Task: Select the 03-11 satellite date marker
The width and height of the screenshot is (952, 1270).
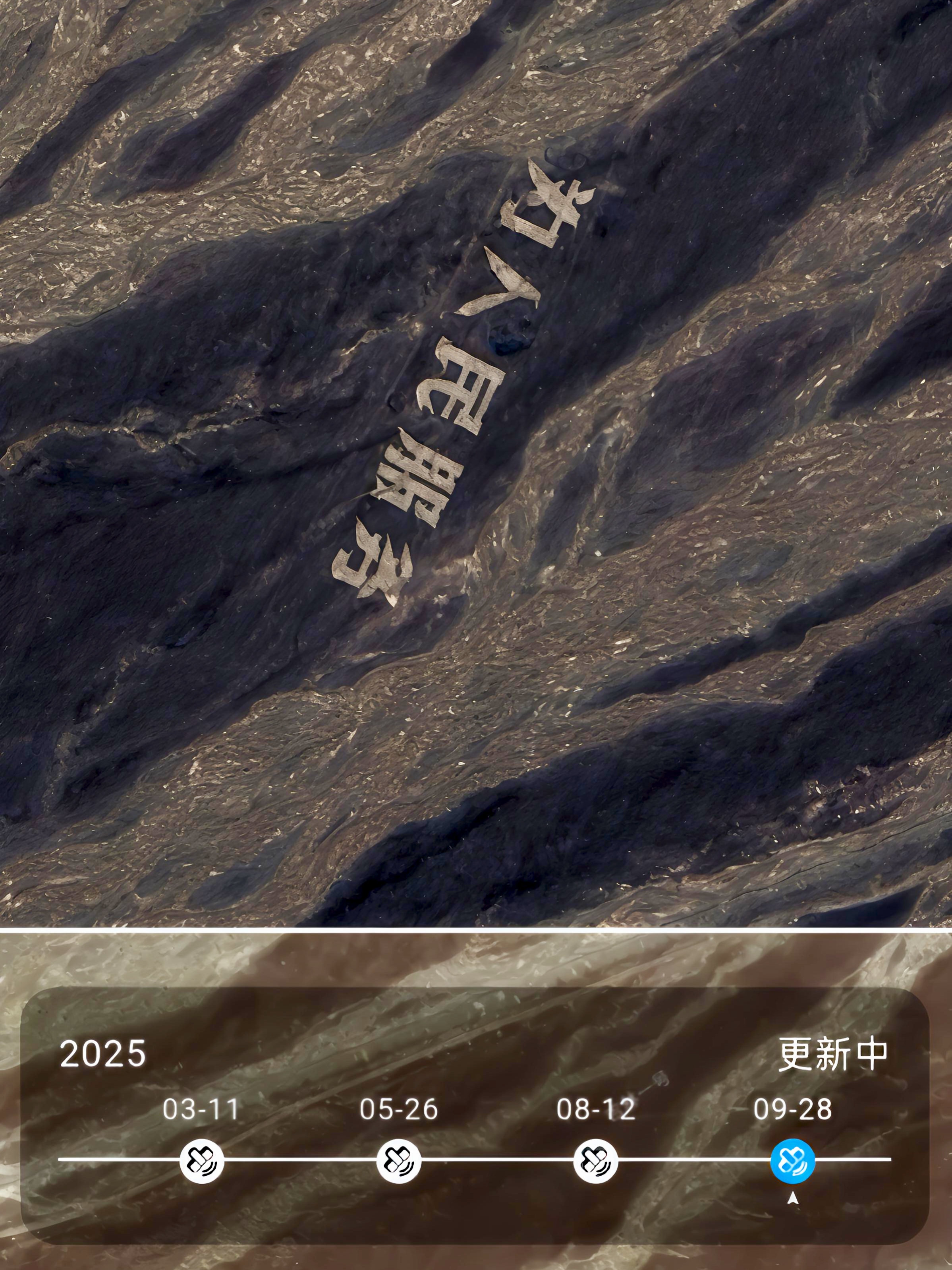Action: (x=201, y=1161)
